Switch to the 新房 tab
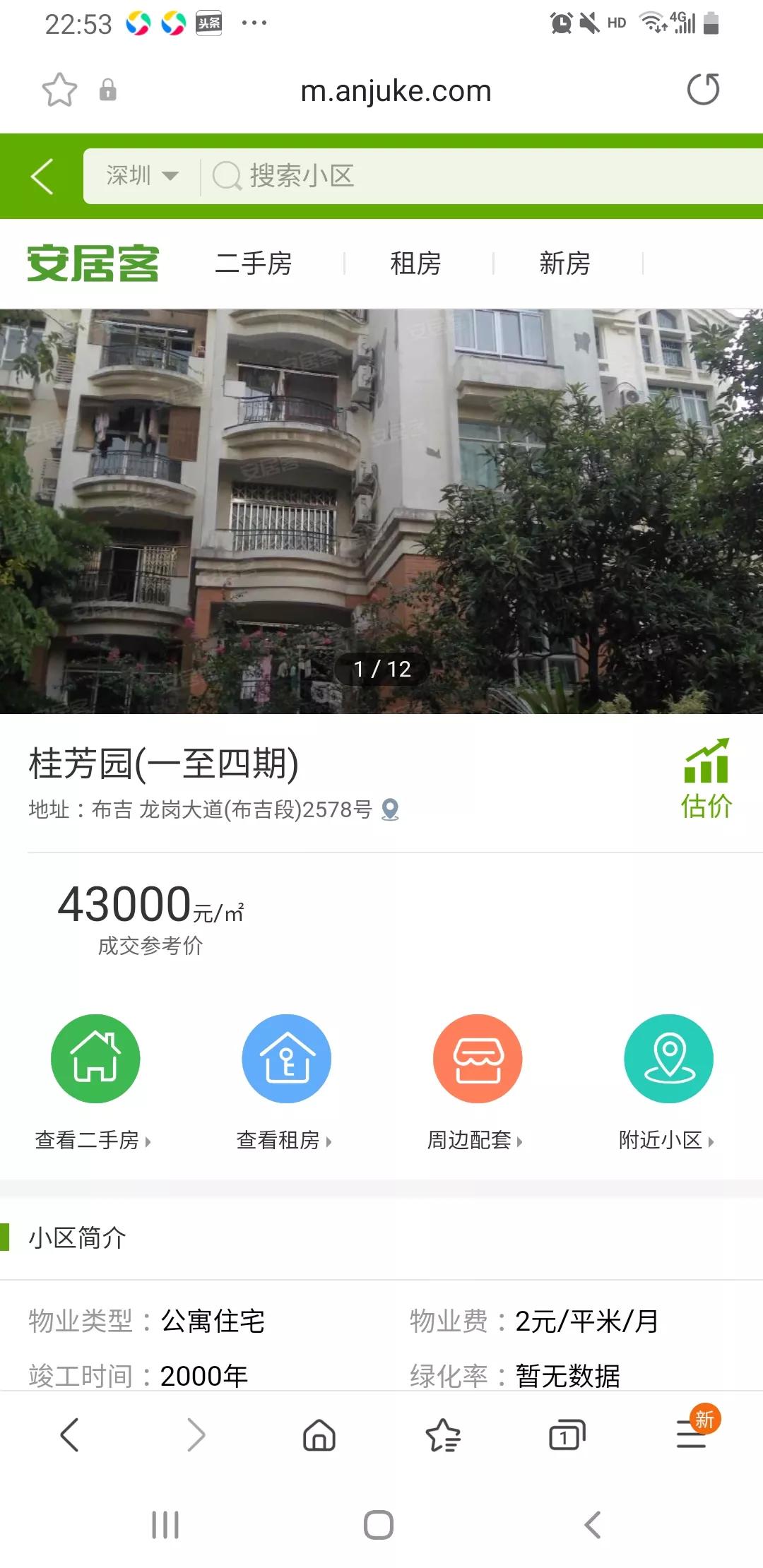 (566, 263)
